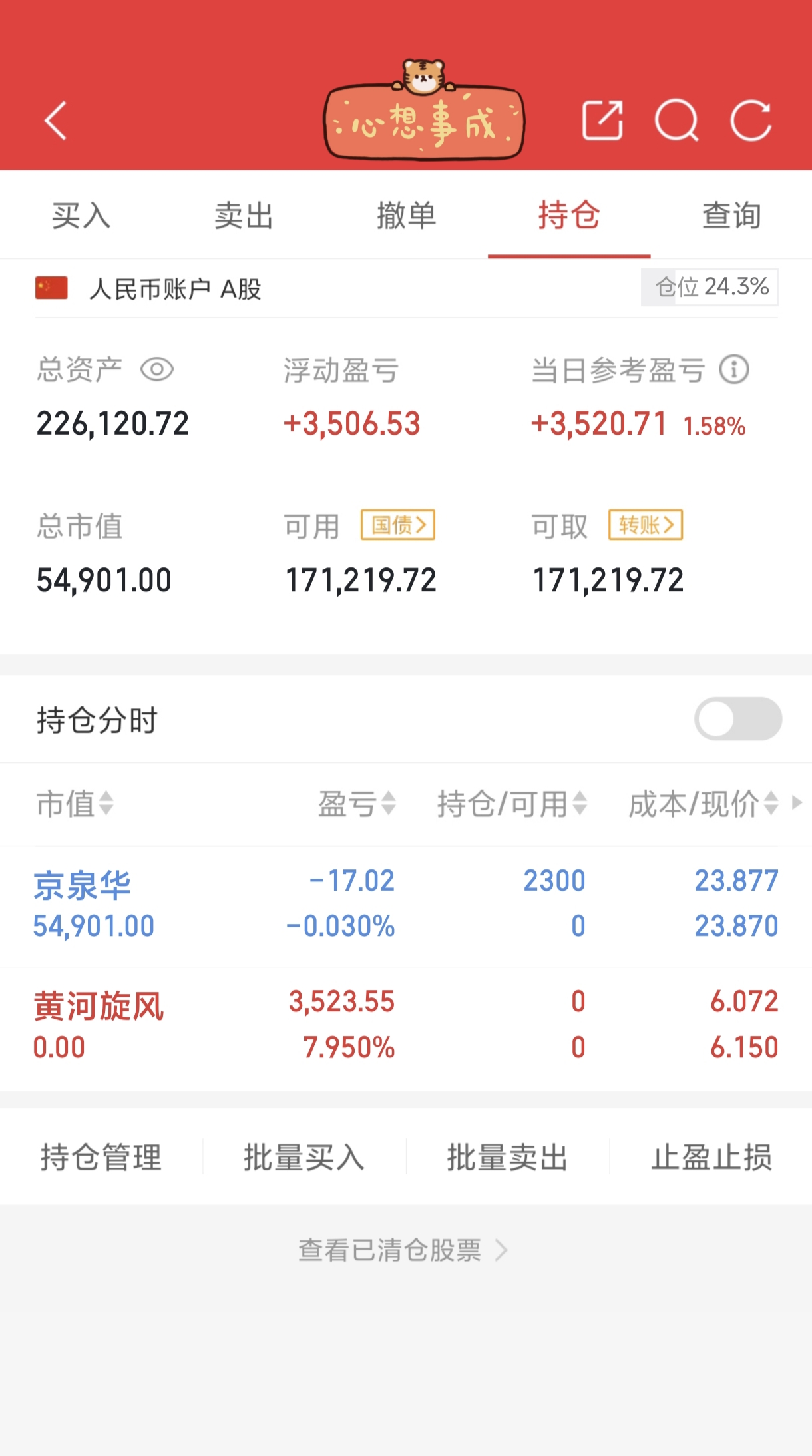Screen dimensions: 812x1456
Task: Switch to the 买入 tab
Action: pos(81,216)
